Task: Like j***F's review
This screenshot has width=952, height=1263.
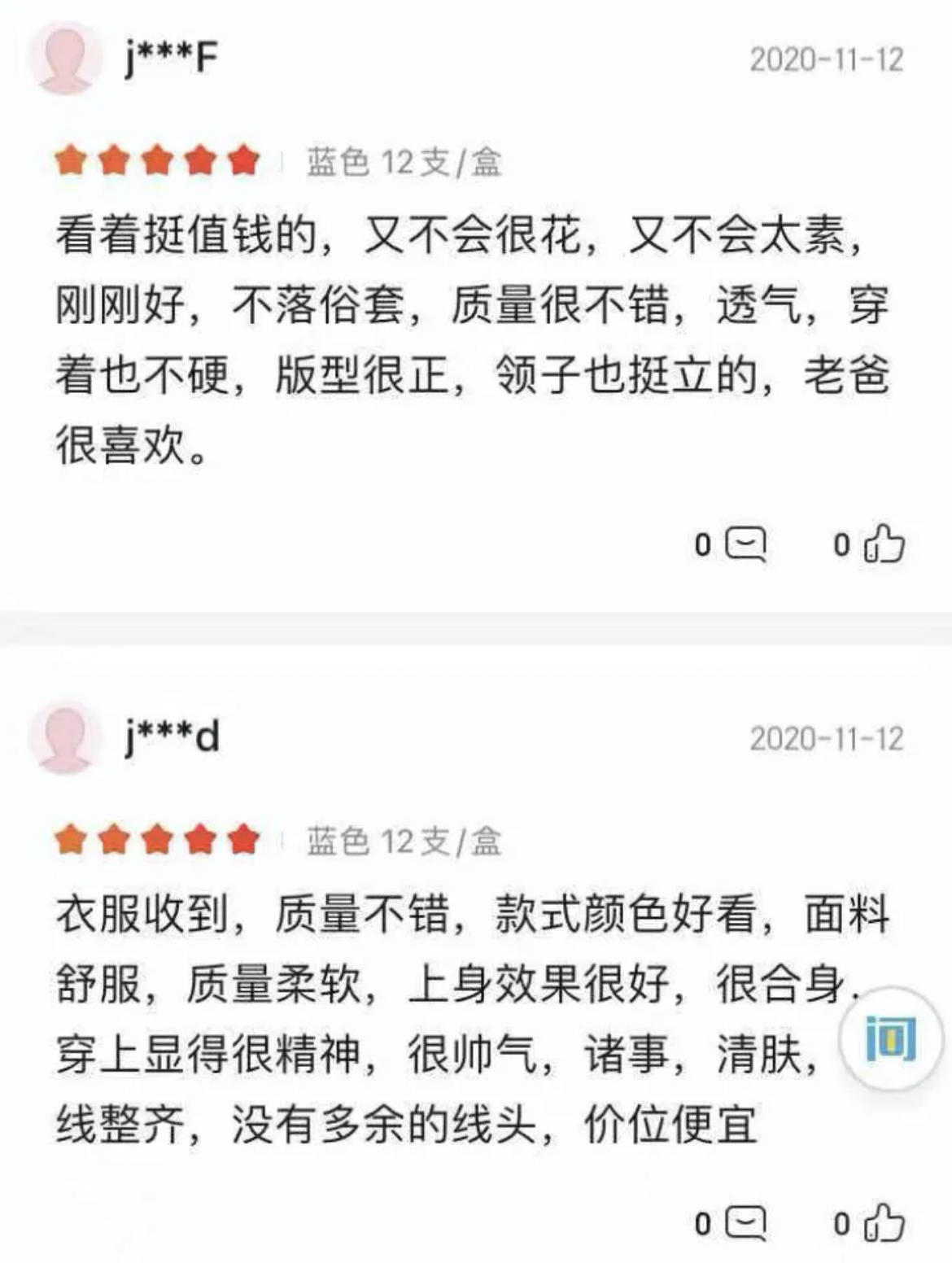Action: coord(884,544)
